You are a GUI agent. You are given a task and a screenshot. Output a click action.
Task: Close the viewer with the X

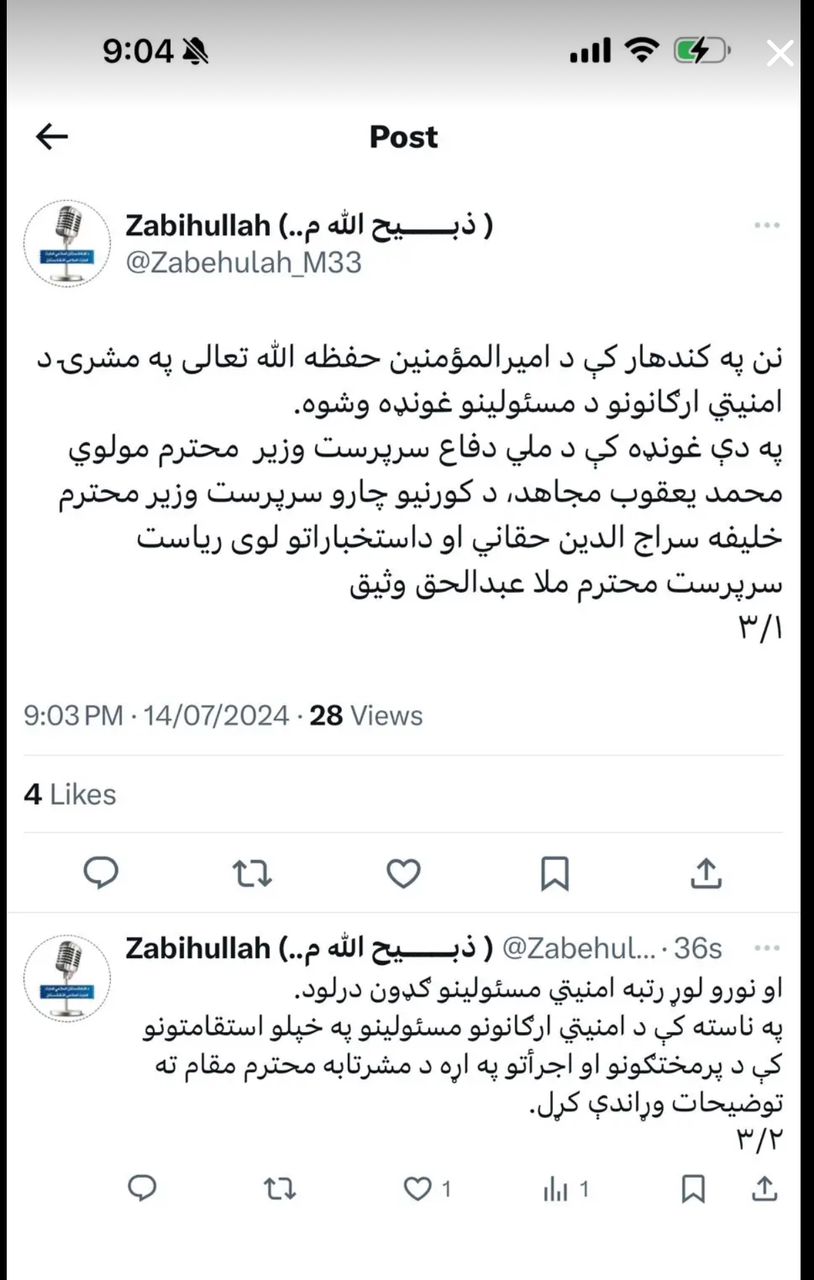(780, 53)
